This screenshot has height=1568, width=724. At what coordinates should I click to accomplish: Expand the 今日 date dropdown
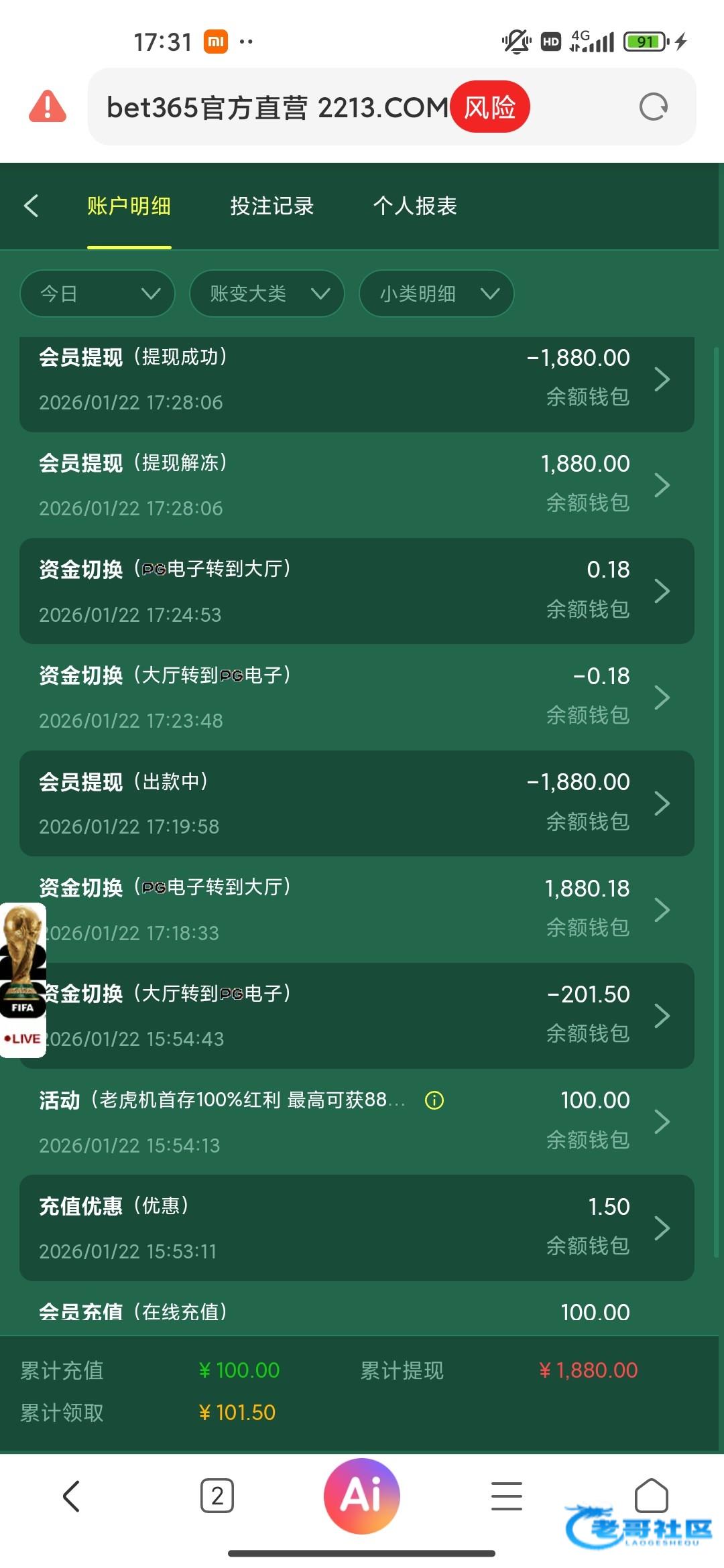[x=98, y=293]
